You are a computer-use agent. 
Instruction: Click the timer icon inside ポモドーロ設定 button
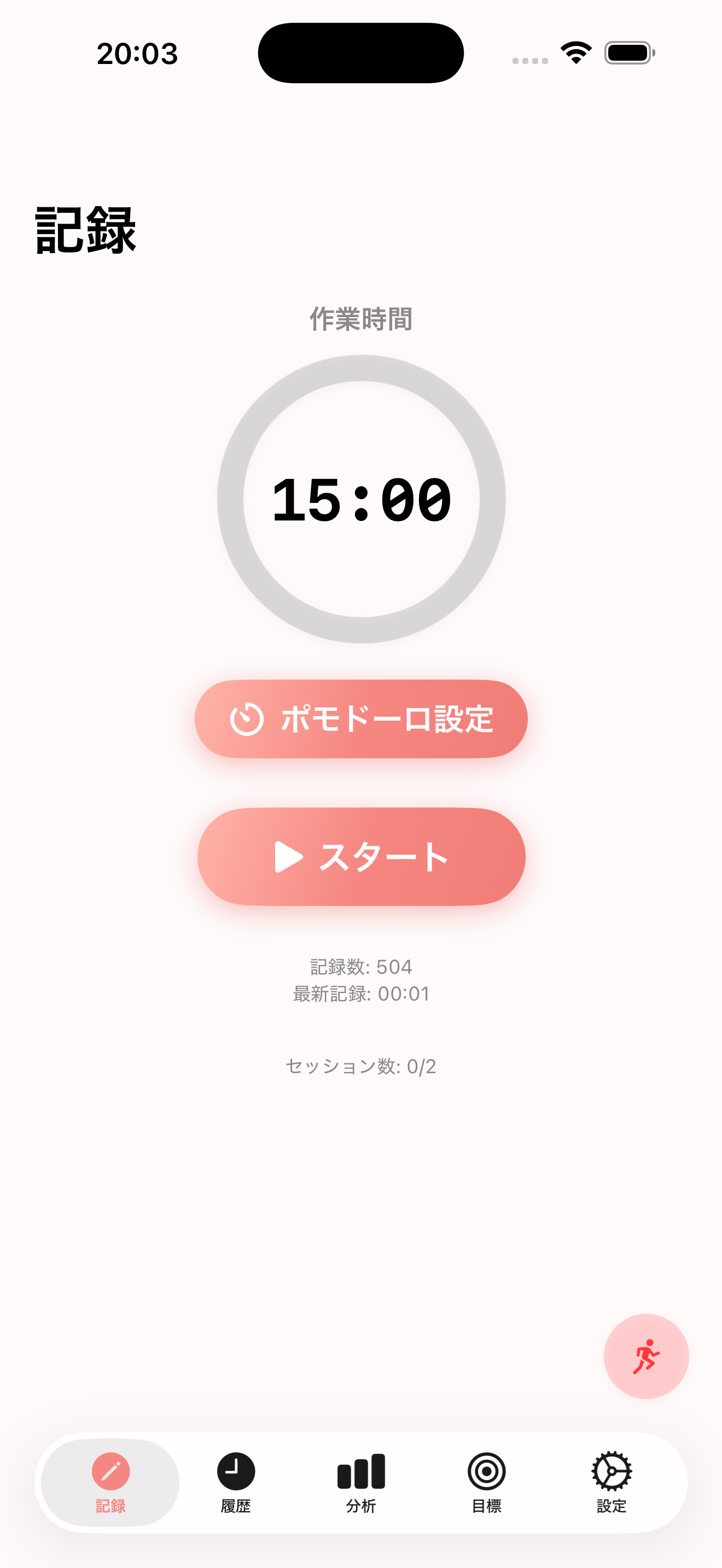tap(246, 719)
